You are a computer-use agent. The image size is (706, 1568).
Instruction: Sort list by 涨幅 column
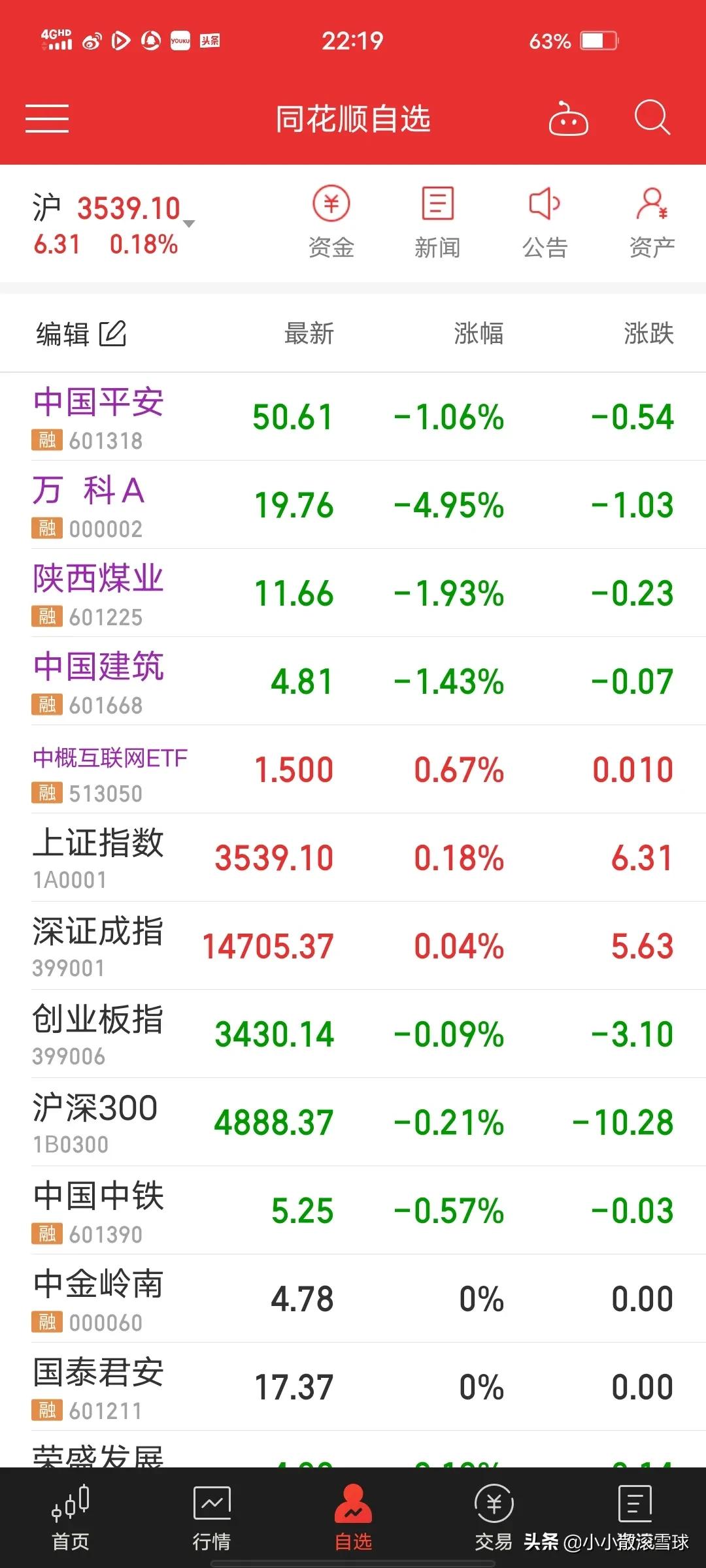pyautogui.click(x=479, y=334)
